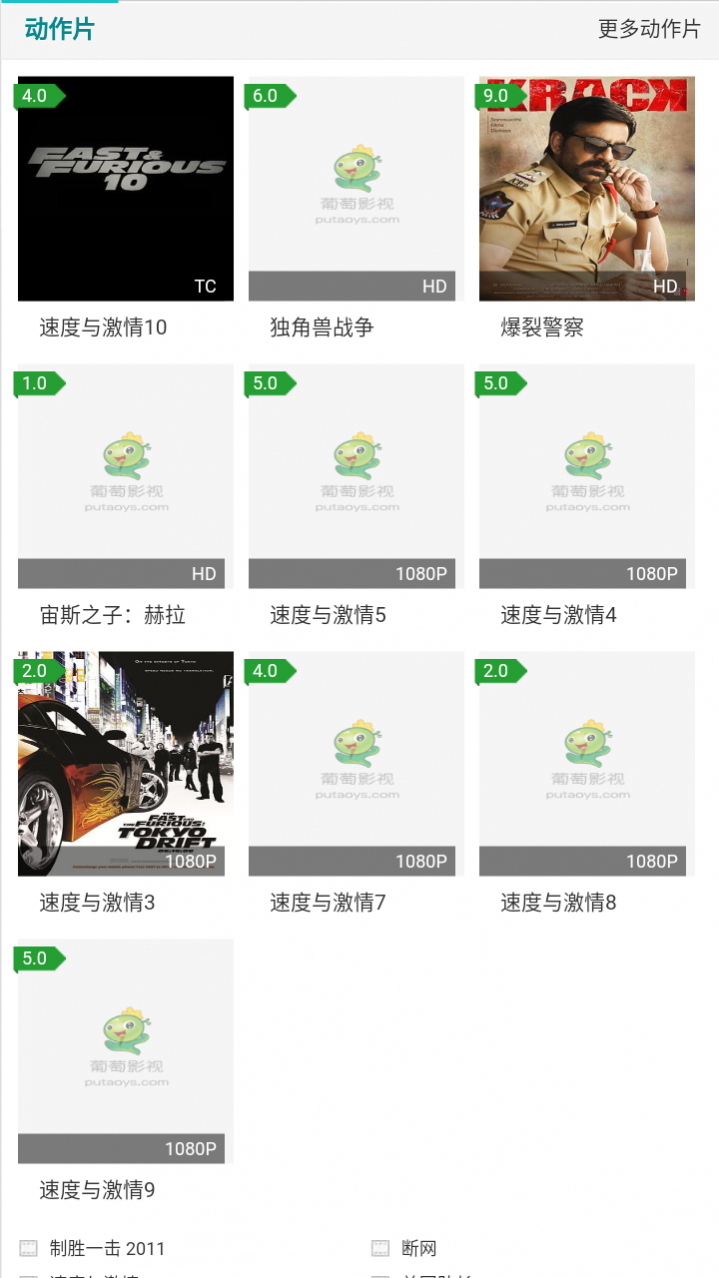Open the 爆裂警察 poster tile
Image resolution: width=719 pixels, height=1278 pixels.
coord(586,189)
